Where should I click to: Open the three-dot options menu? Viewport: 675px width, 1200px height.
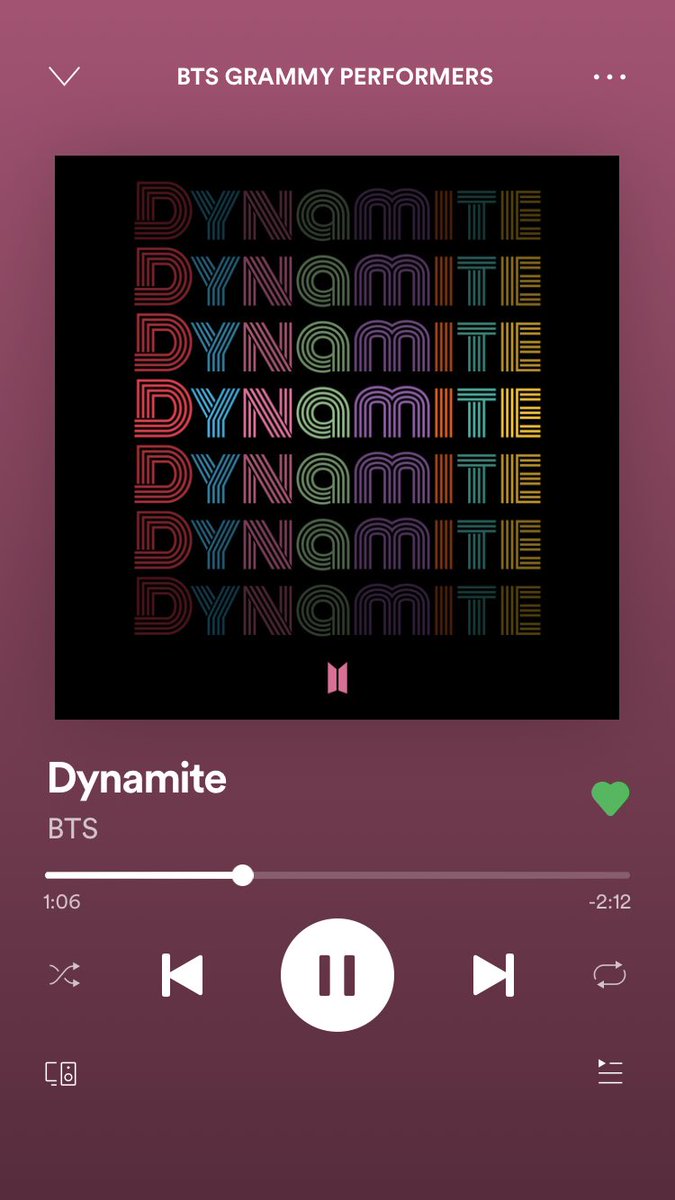coord(609,77)
